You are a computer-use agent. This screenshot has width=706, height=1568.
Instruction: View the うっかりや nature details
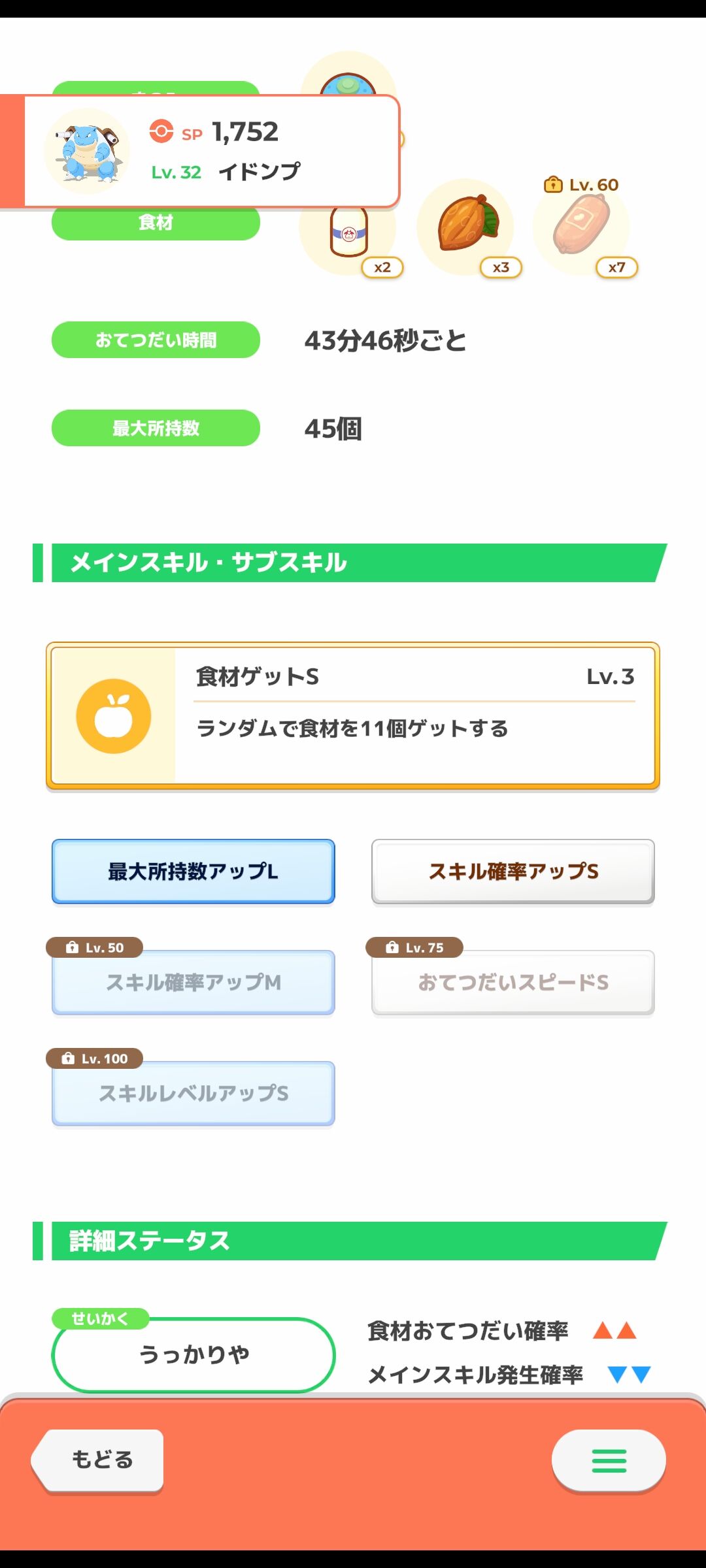click(x=193, y=1355)
